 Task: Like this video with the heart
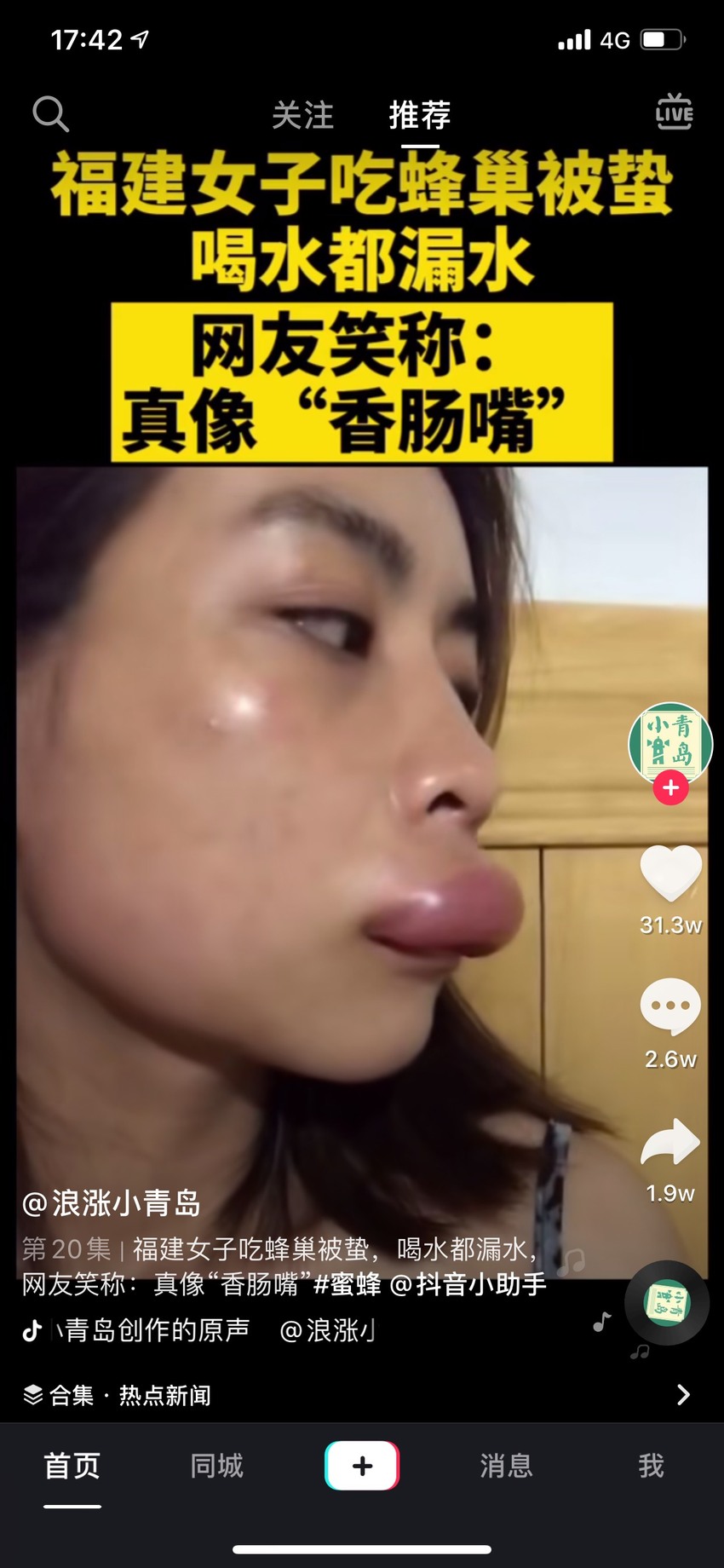[x=670, y=873]
